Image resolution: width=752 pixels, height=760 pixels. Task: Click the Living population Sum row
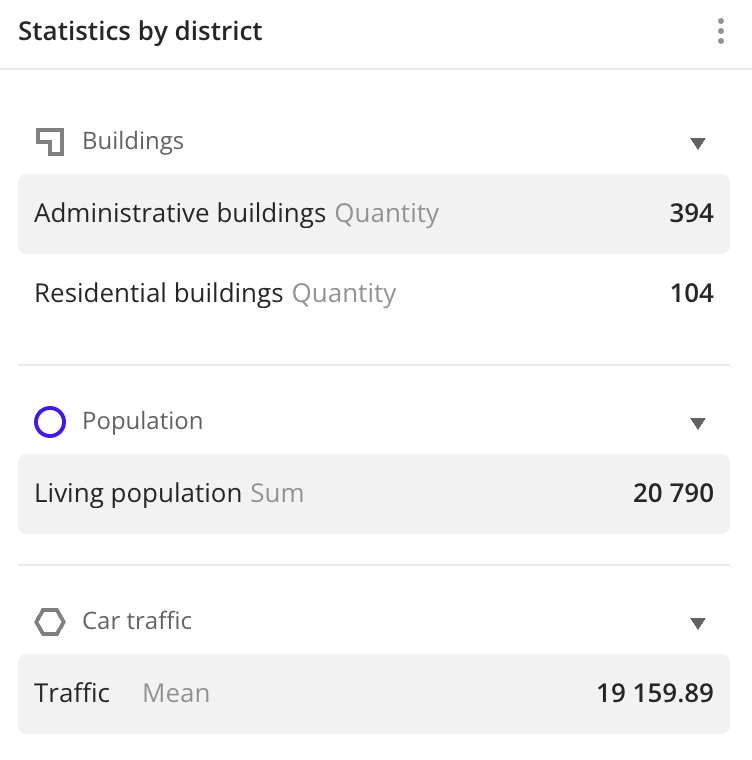374,493
